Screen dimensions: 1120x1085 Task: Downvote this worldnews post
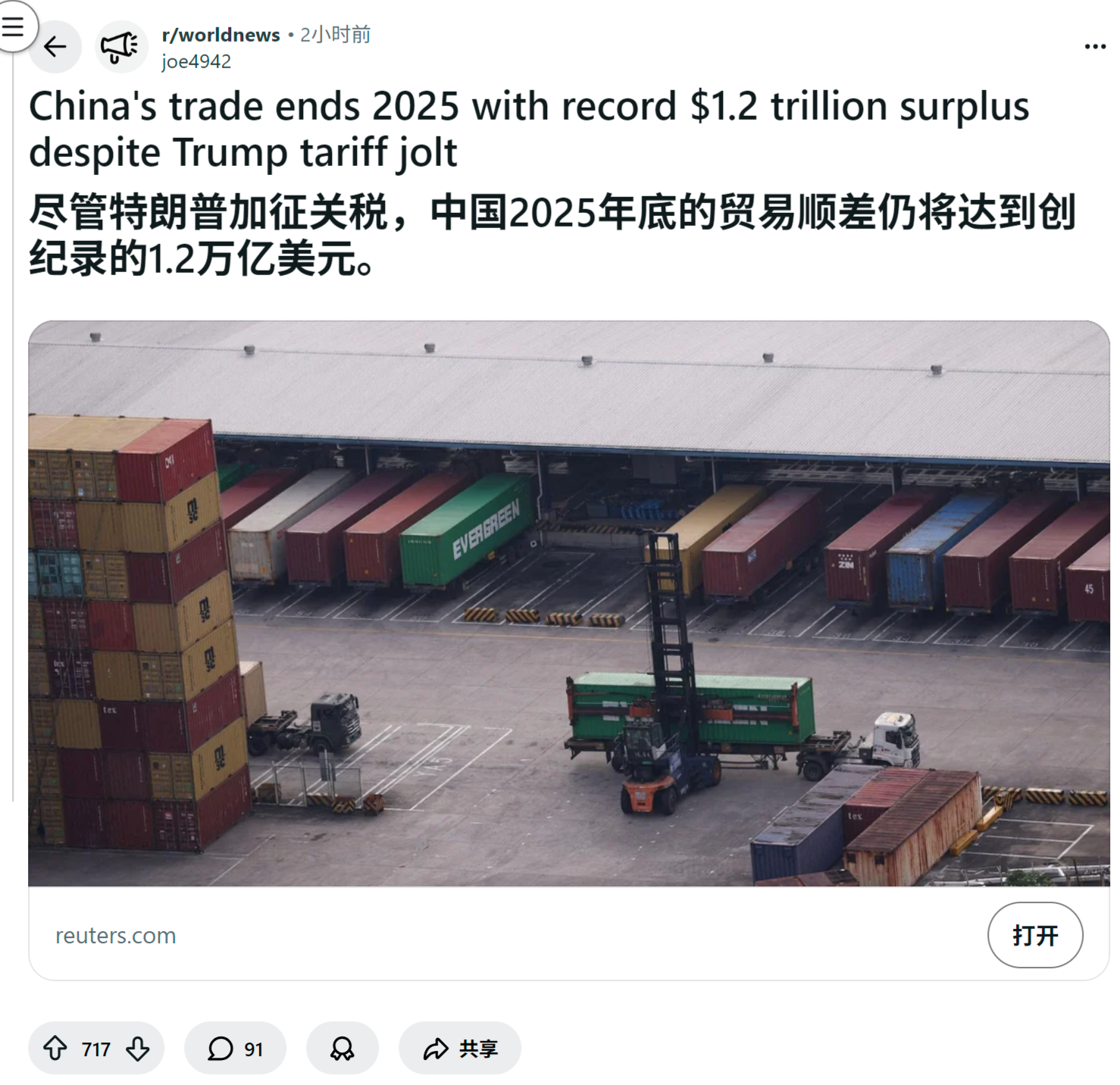138,1049
